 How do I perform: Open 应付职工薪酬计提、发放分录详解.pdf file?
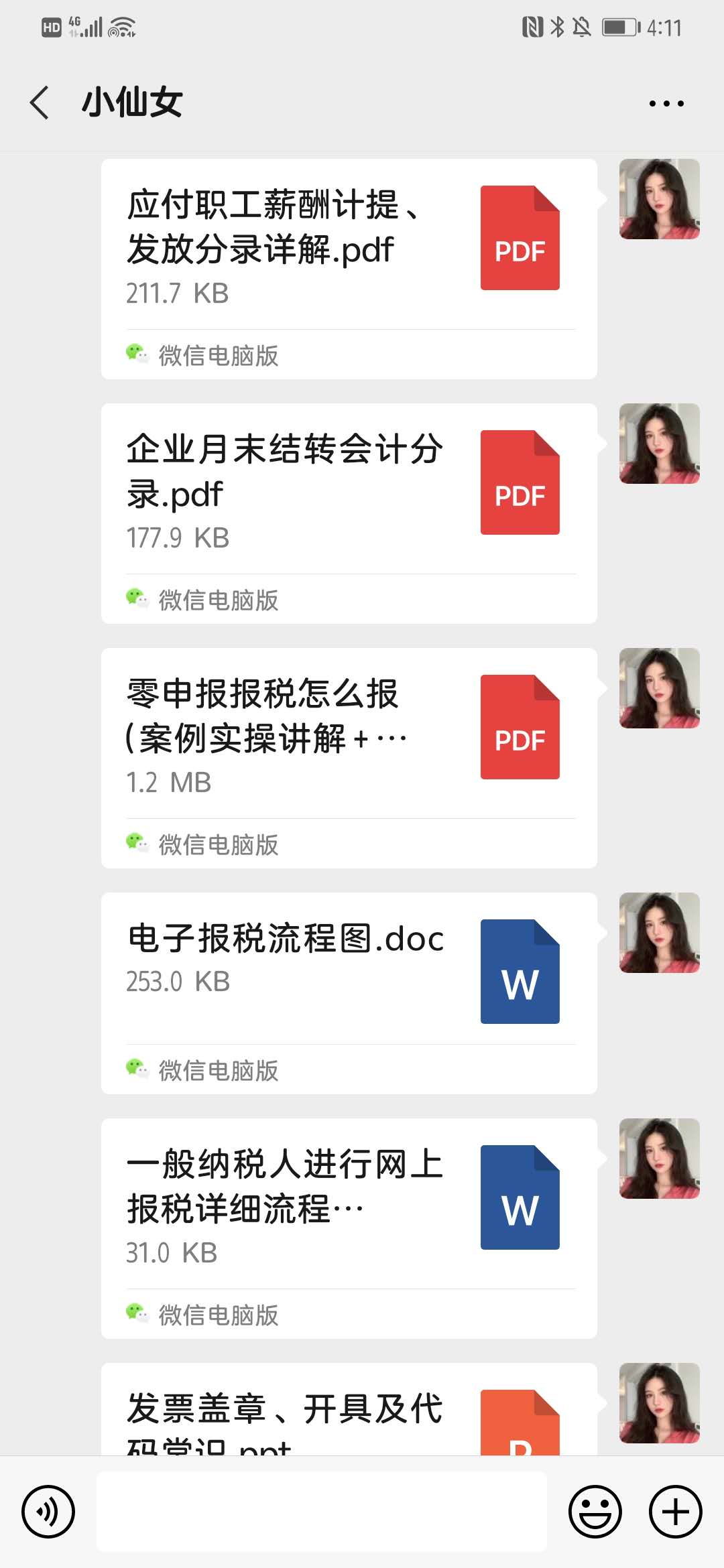click(349, 248)
